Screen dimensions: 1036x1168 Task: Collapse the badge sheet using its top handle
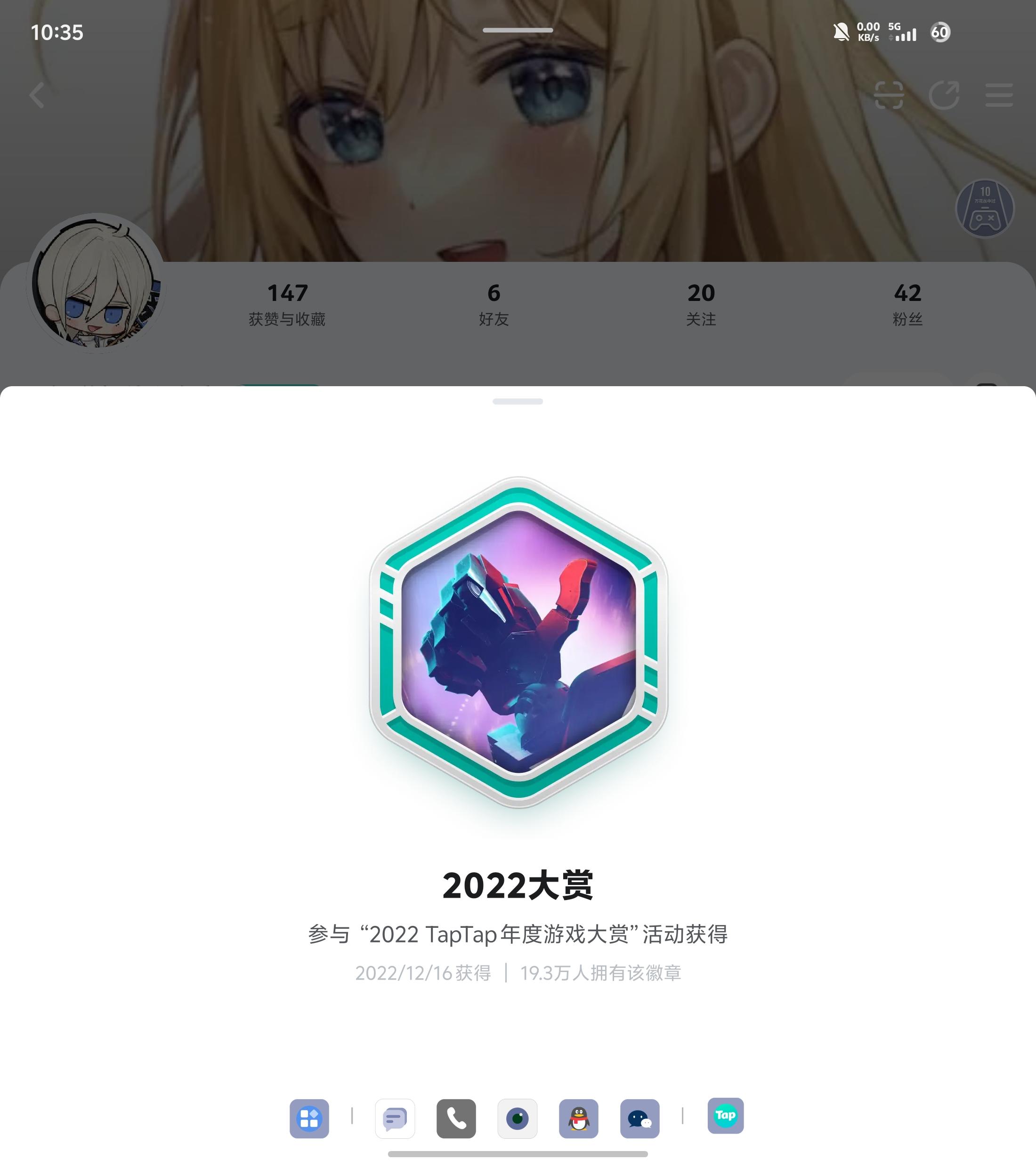pyautogui.click(x=517, y=403)
